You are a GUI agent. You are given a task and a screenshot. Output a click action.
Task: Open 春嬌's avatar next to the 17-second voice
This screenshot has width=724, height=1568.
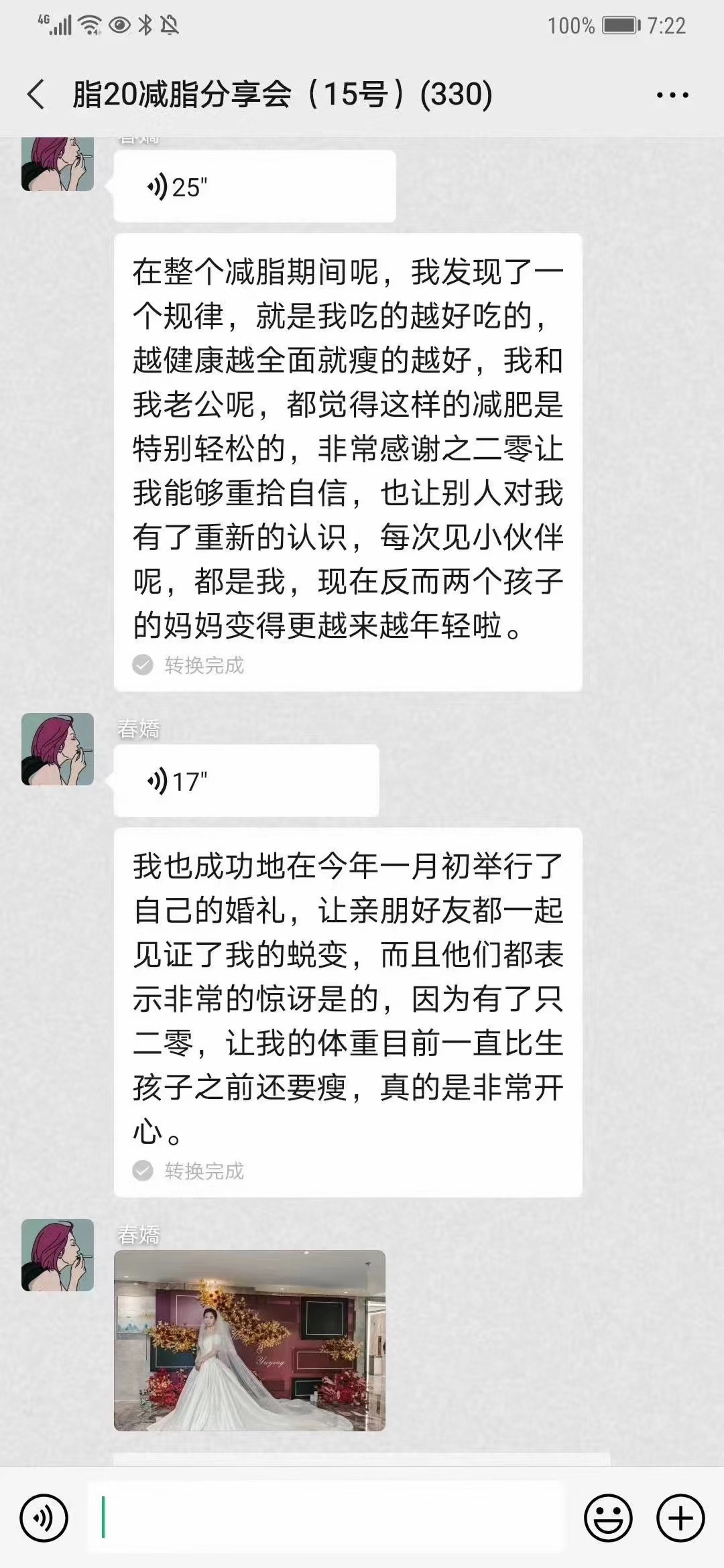[58, 749]
